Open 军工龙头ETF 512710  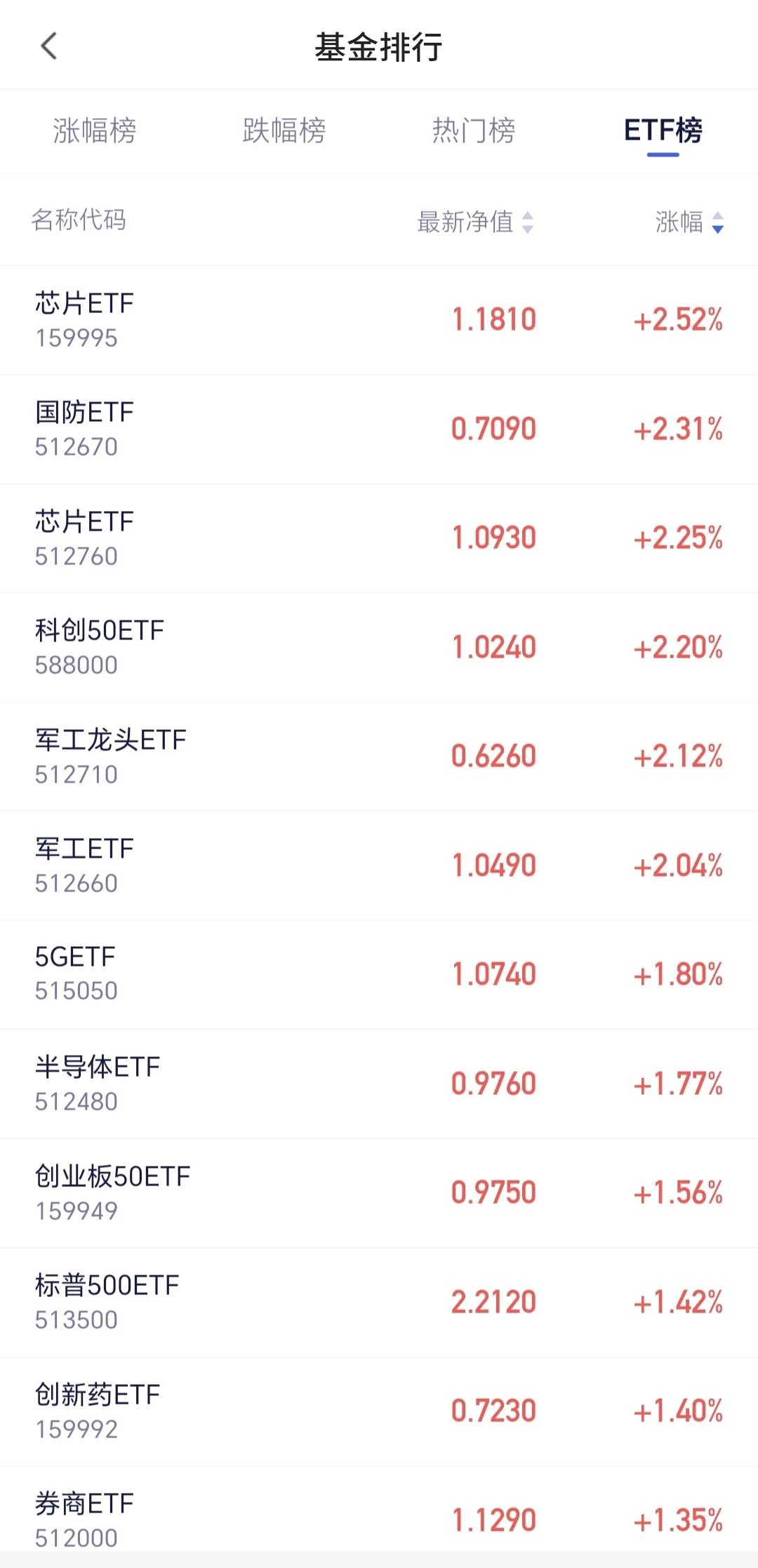(x=379, y=757)
